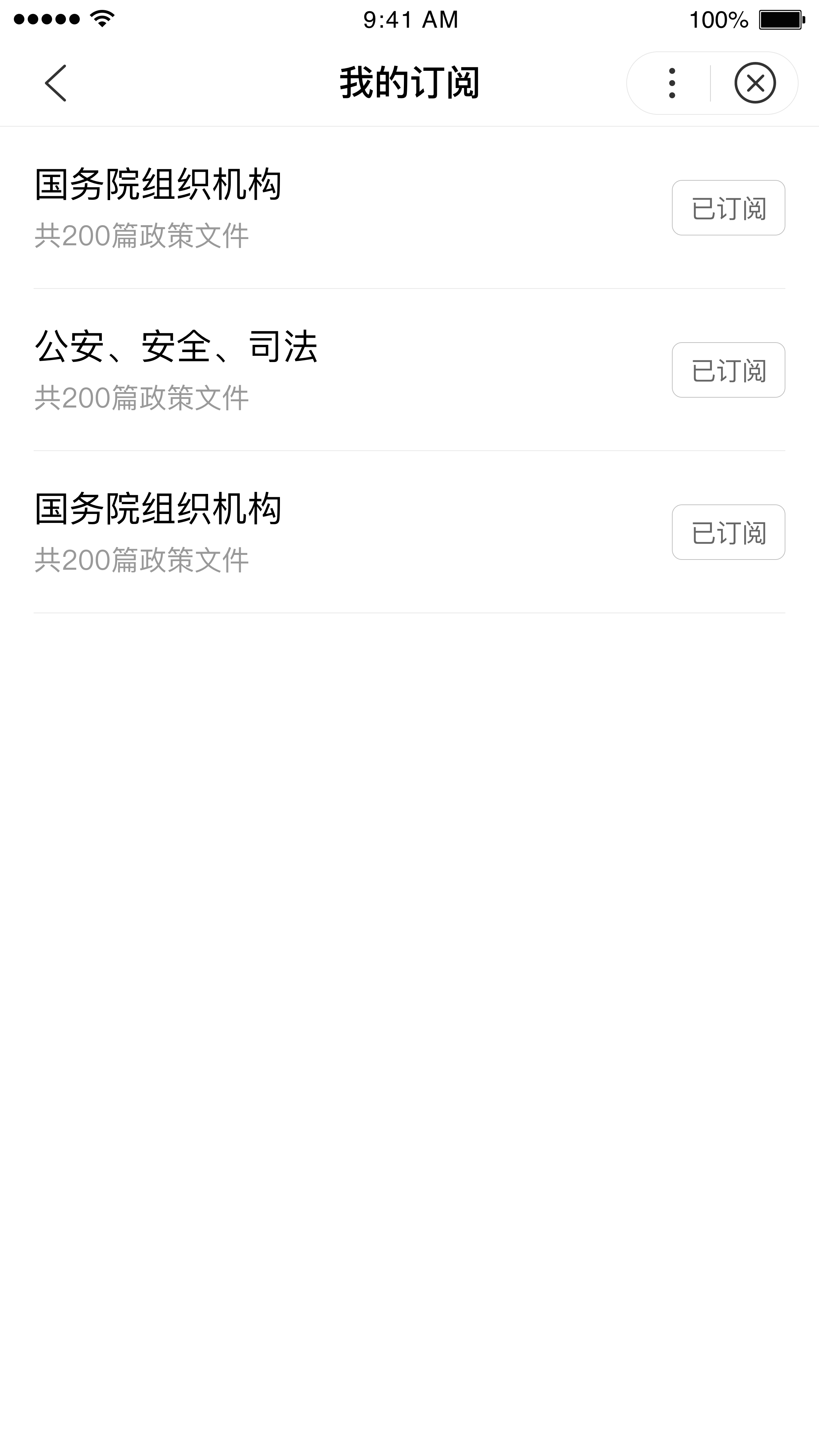The image size is (819, 1456).
Task: Tap 已订阅 button for 公安、安全、司法
Action: [728, 370]
